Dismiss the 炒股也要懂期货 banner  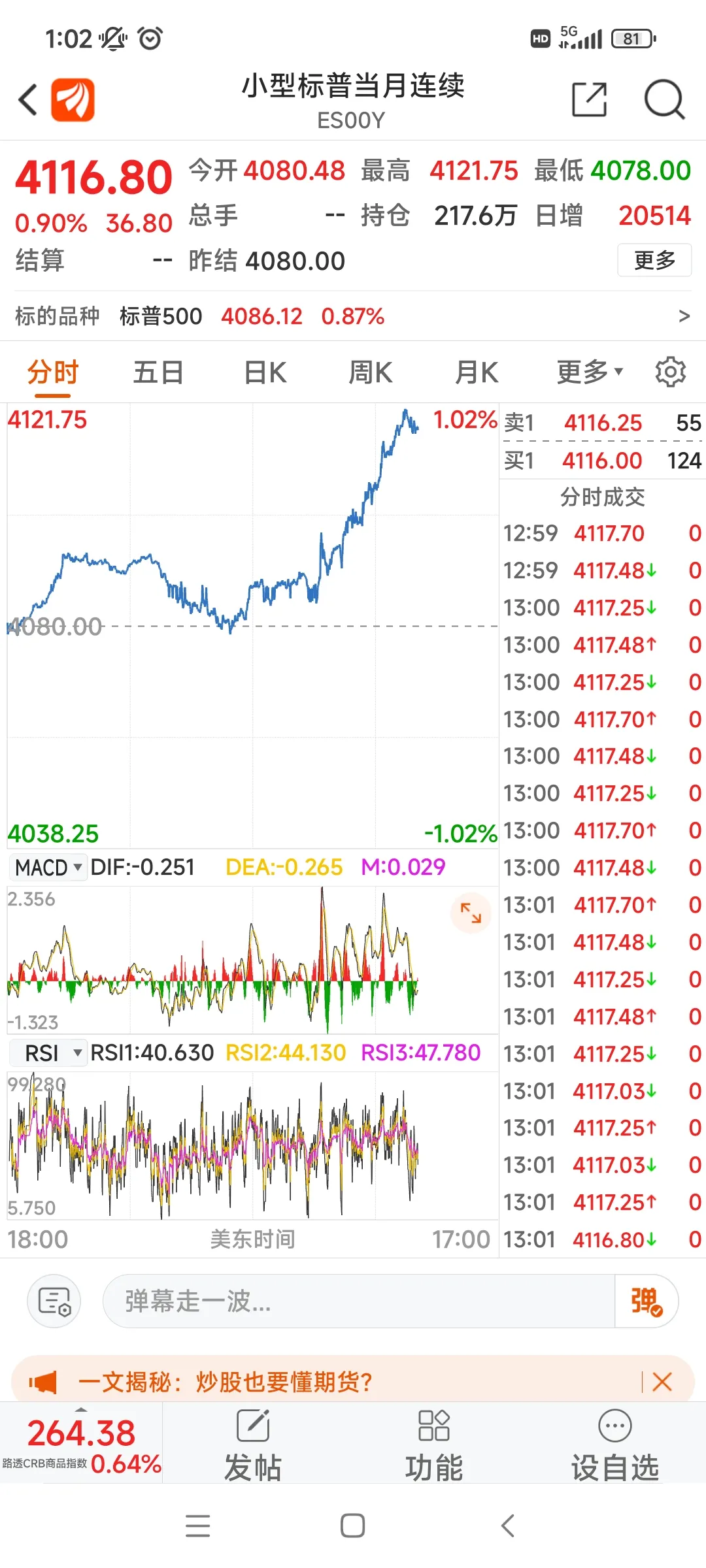(662, 1382)
